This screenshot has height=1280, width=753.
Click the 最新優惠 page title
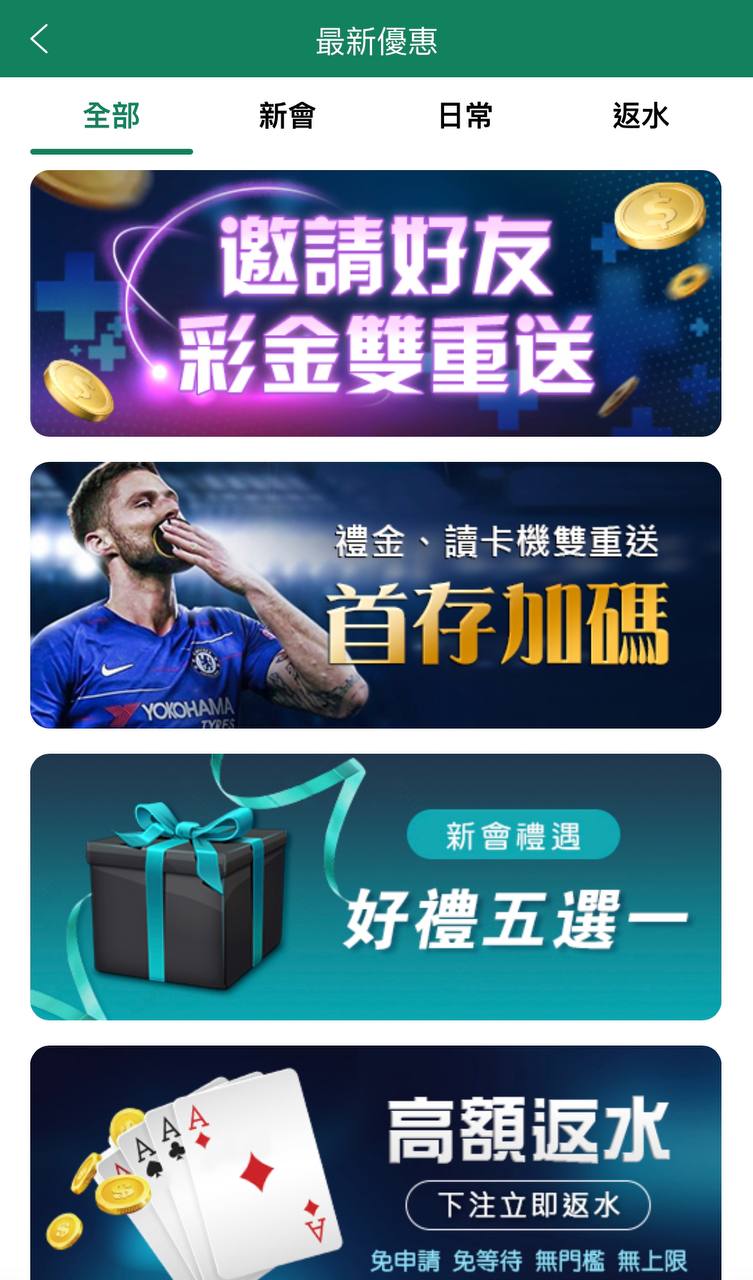point(376,38)
